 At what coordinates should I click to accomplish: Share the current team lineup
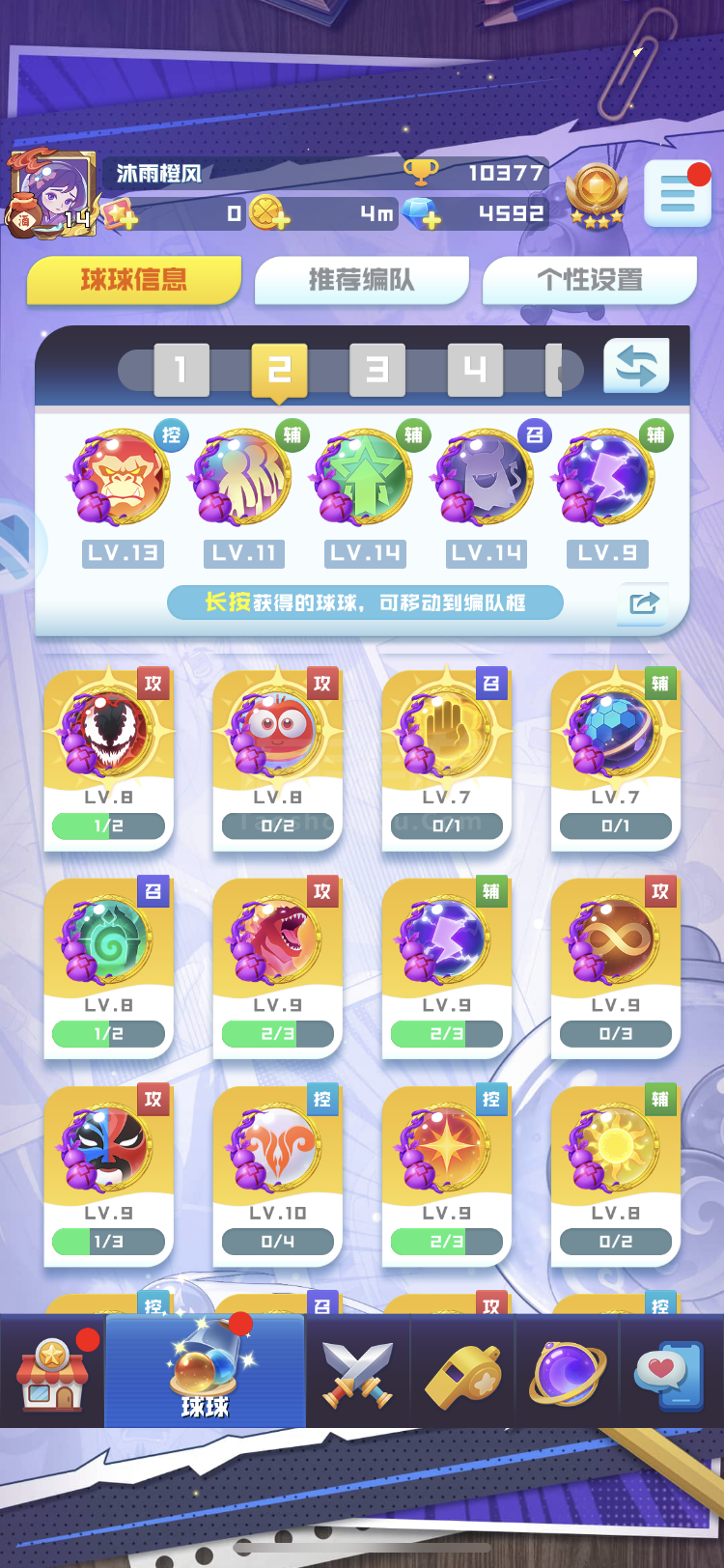(x=643, y=603)
